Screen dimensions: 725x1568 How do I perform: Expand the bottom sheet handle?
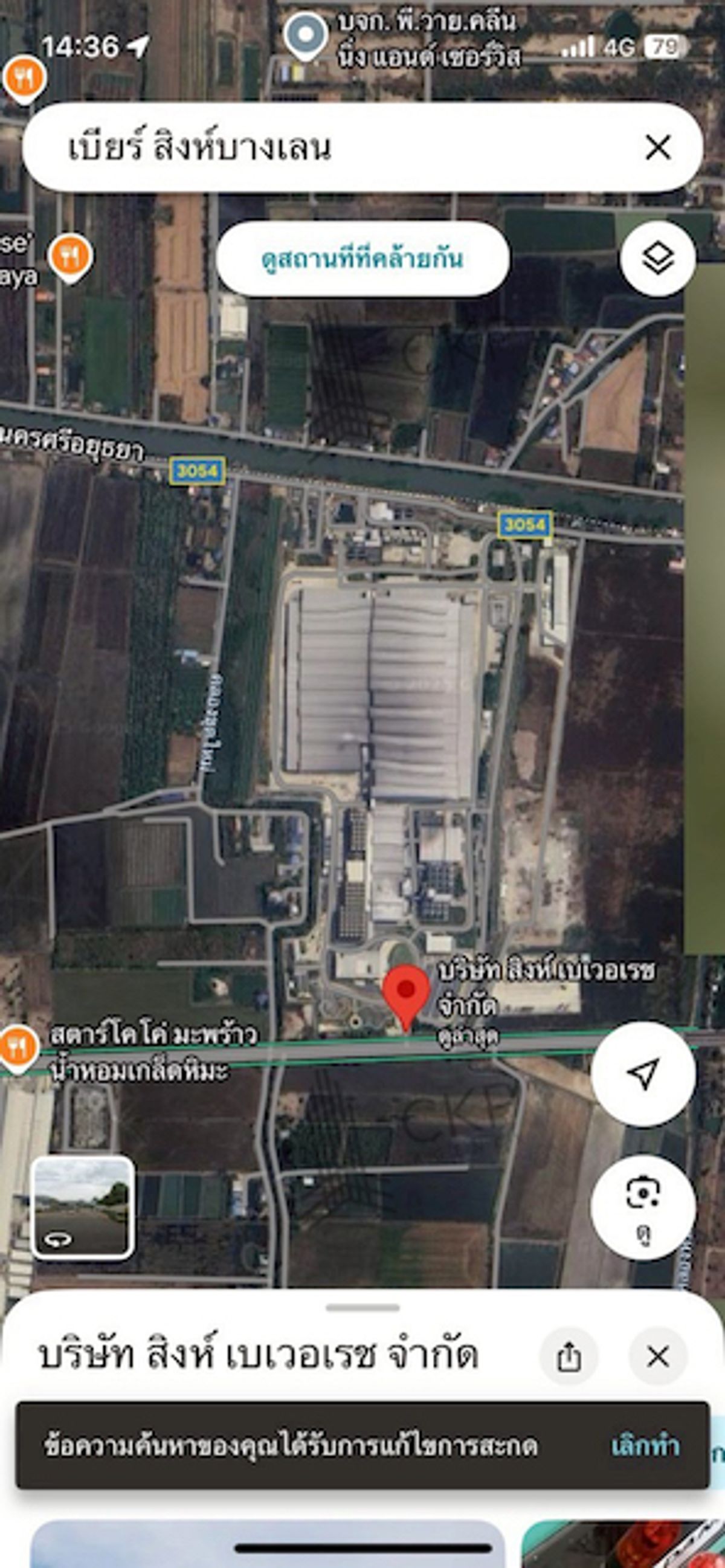point(362,1307)
